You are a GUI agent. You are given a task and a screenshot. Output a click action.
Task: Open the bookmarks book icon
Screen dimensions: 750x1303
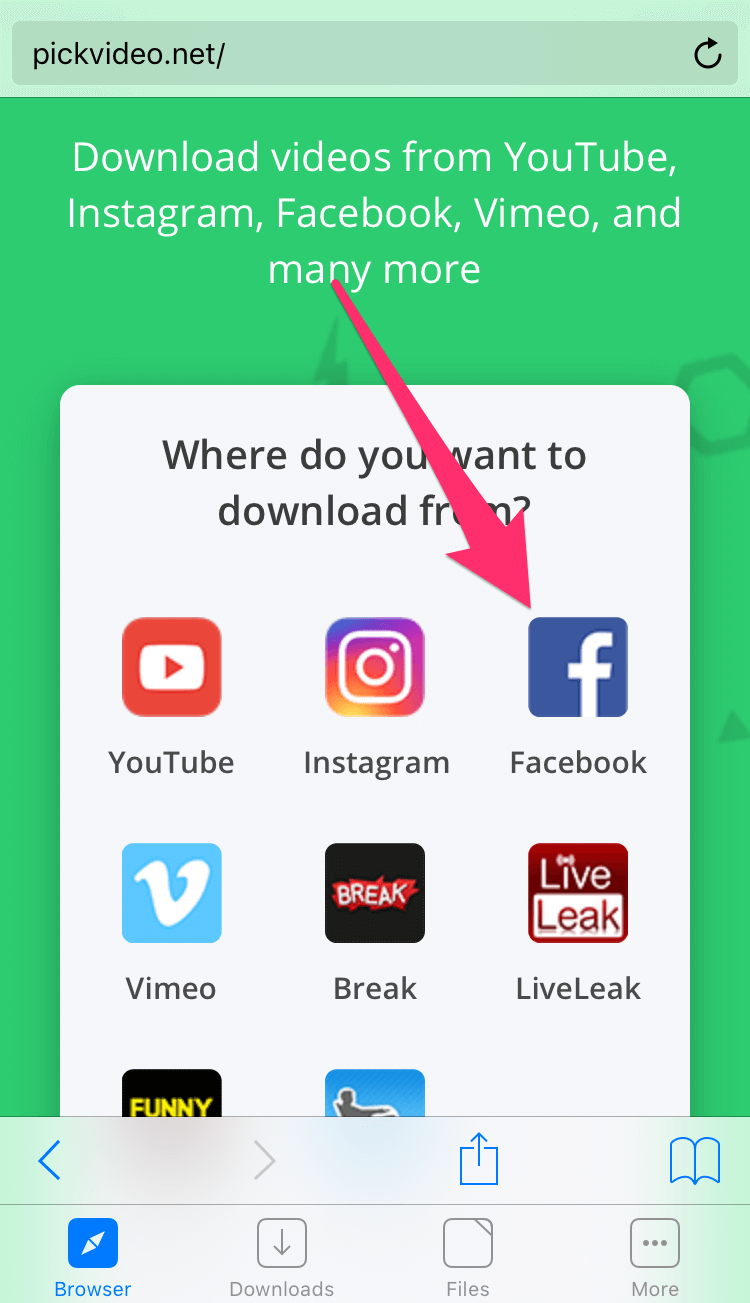click(695, 1160)
